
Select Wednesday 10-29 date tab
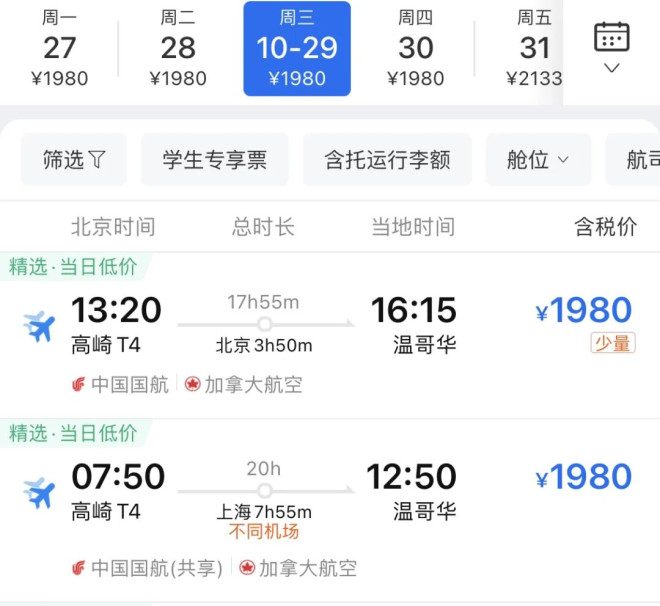pyautogui.click(x=297, y=48)
